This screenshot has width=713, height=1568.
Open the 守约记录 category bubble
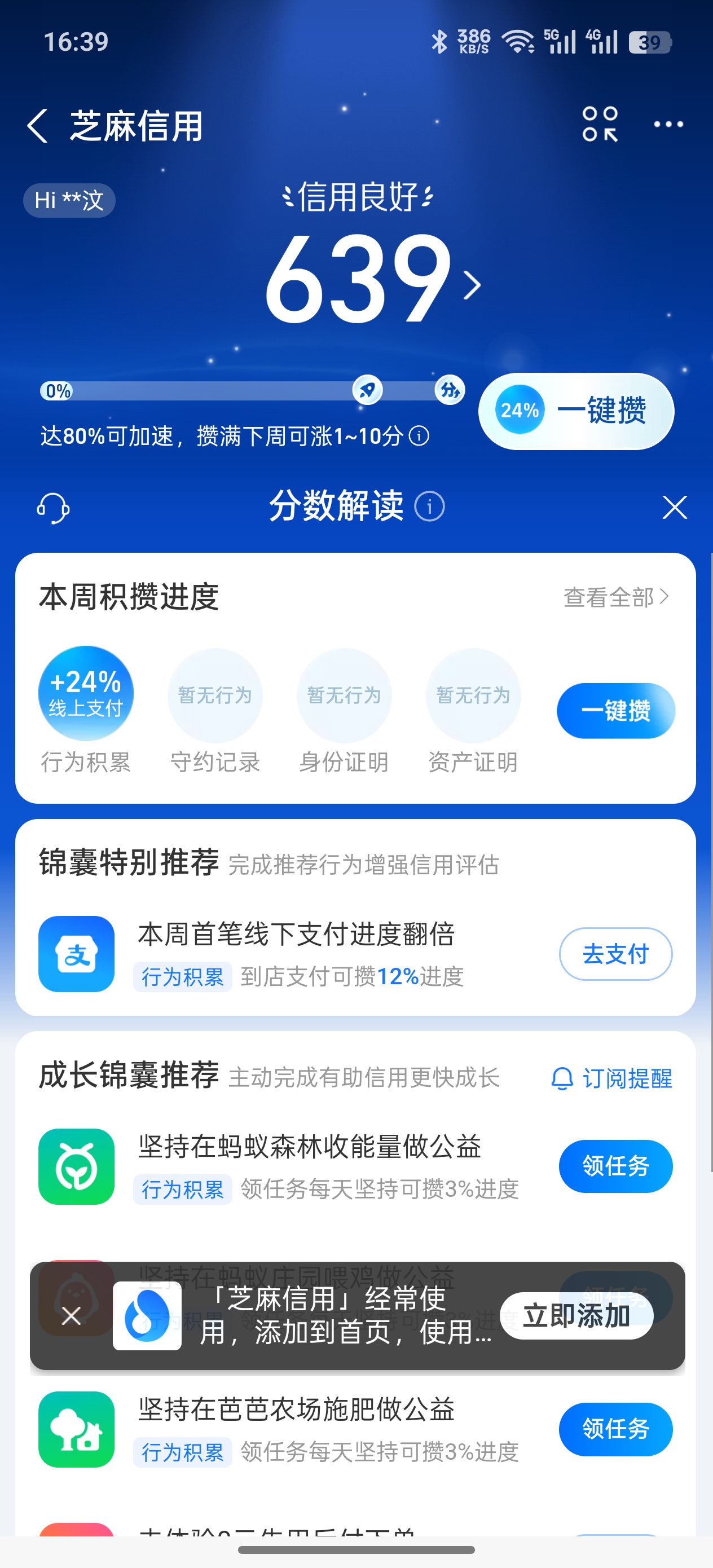[x=215, y=696]
